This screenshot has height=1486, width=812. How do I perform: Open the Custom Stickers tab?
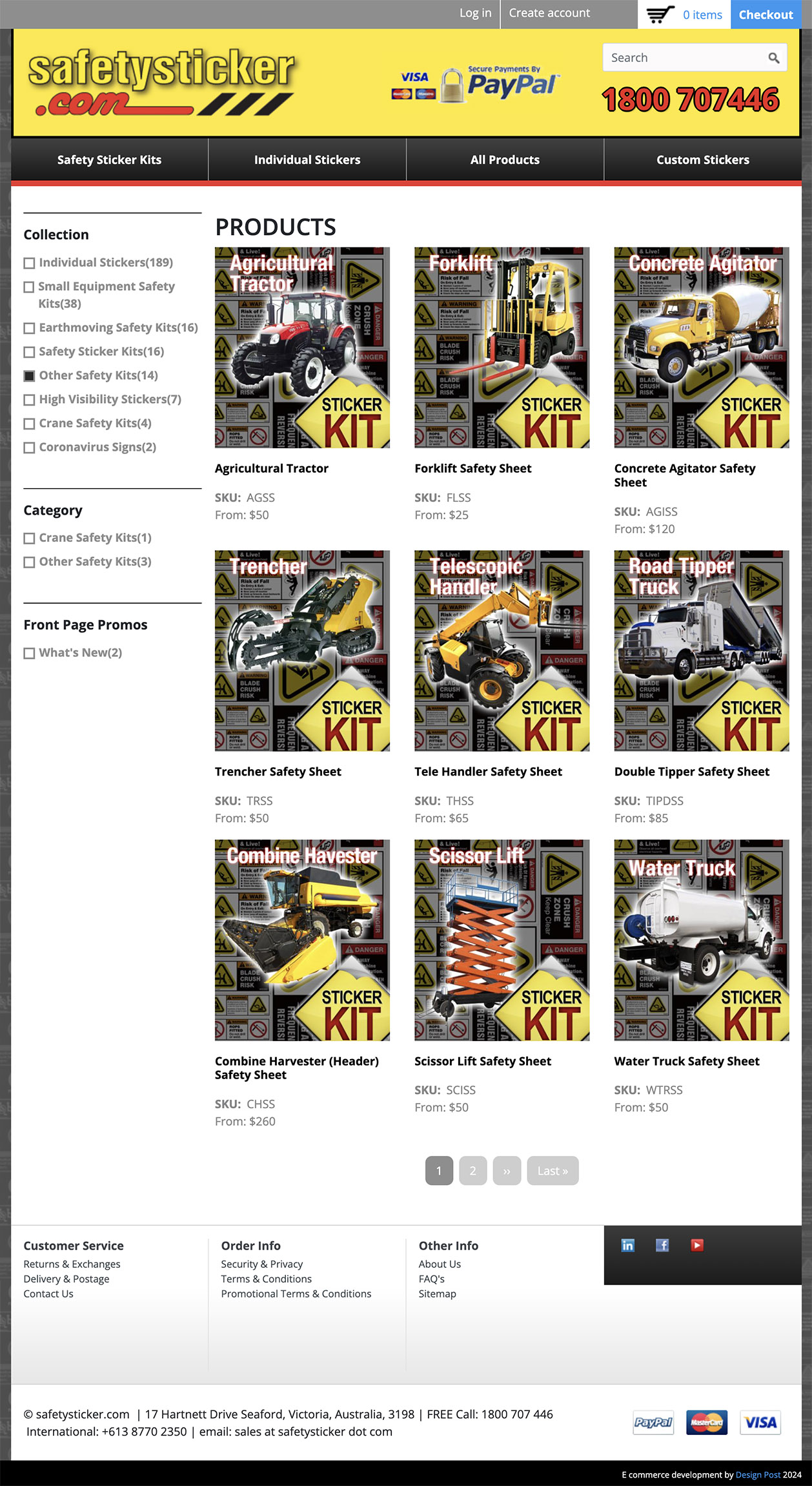[x=703, y=160]
